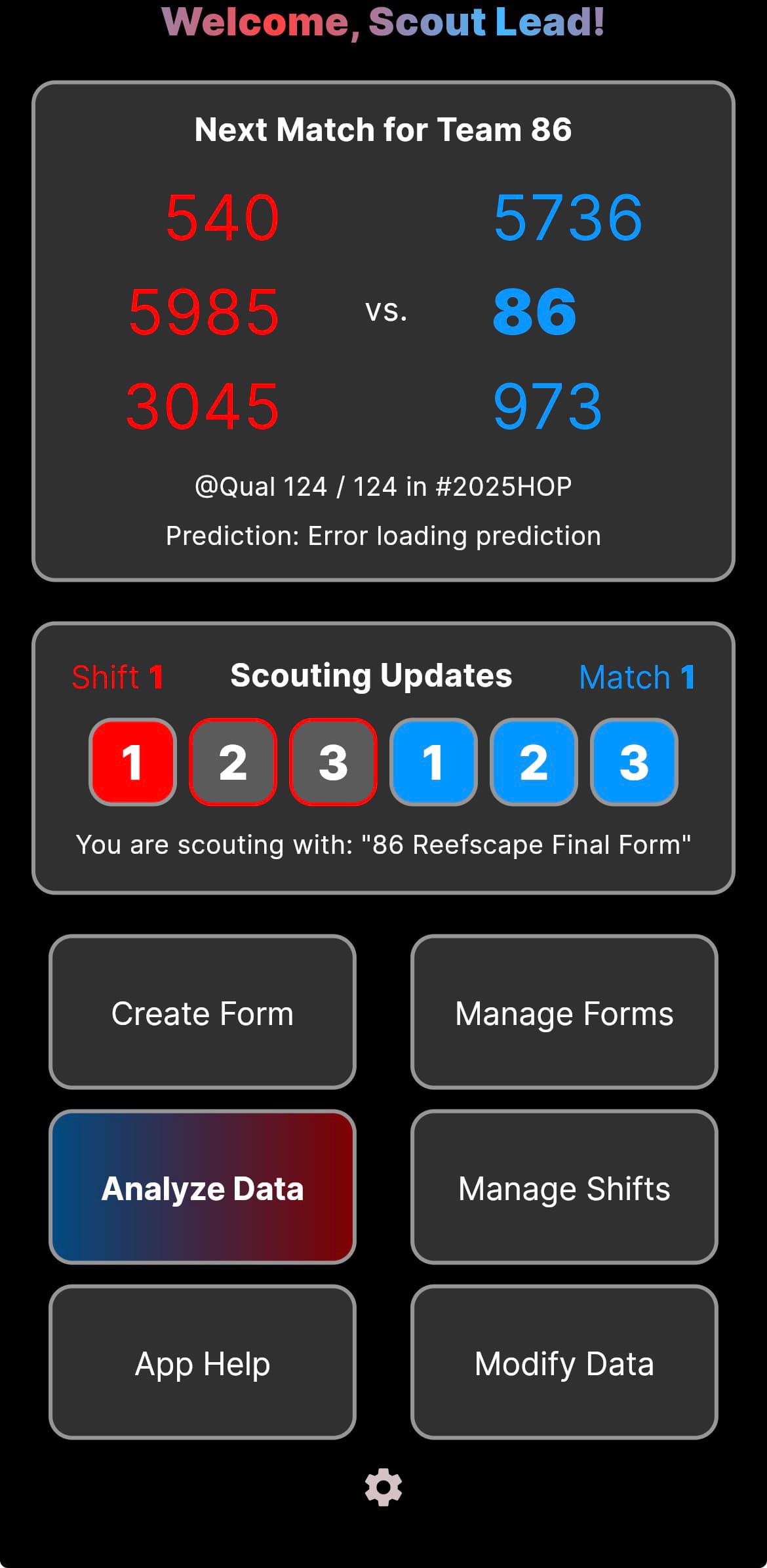Open Analyze Data

pos(203,1187)
